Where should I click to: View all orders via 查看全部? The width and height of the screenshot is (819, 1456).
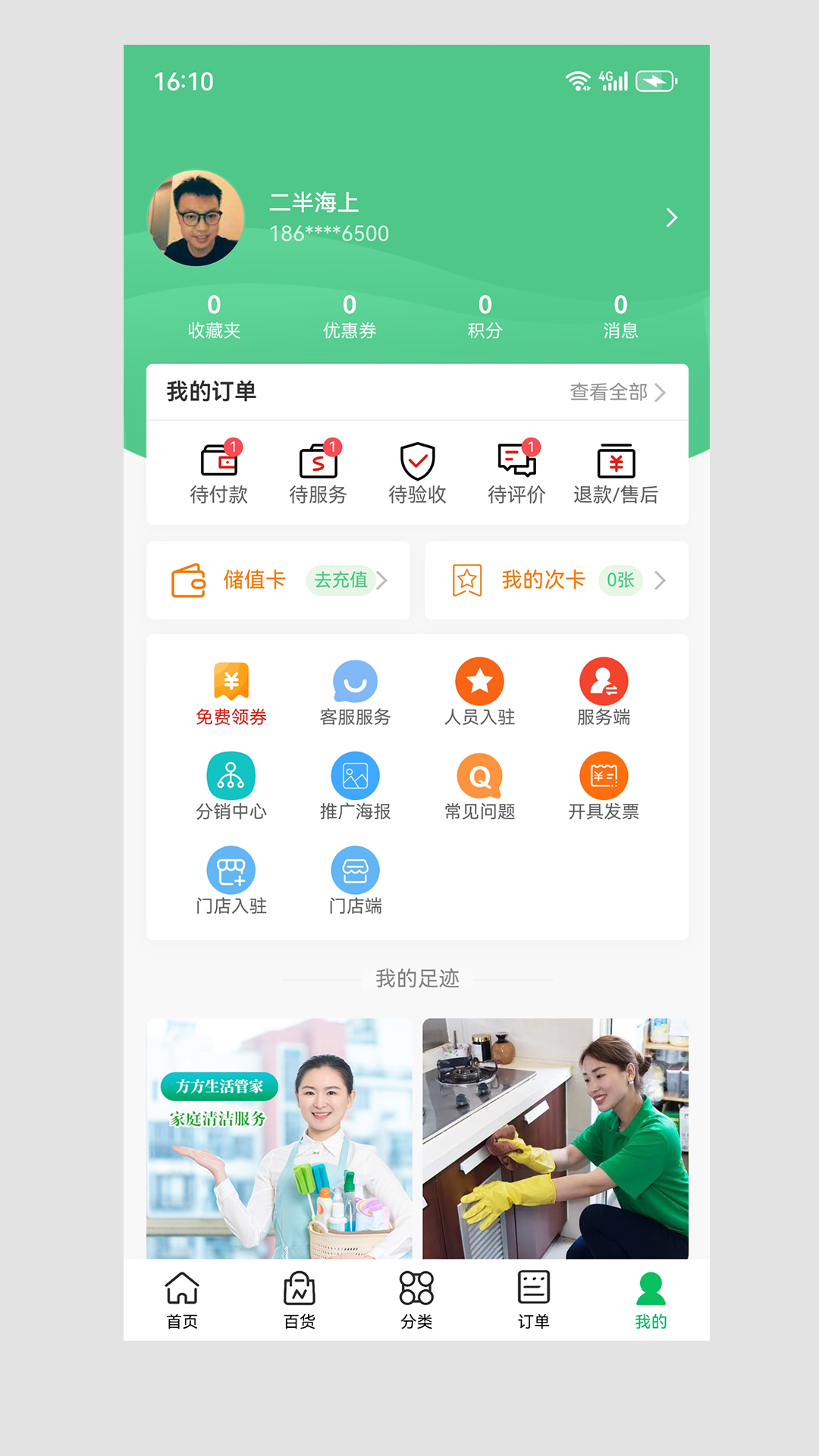(617, 392)
